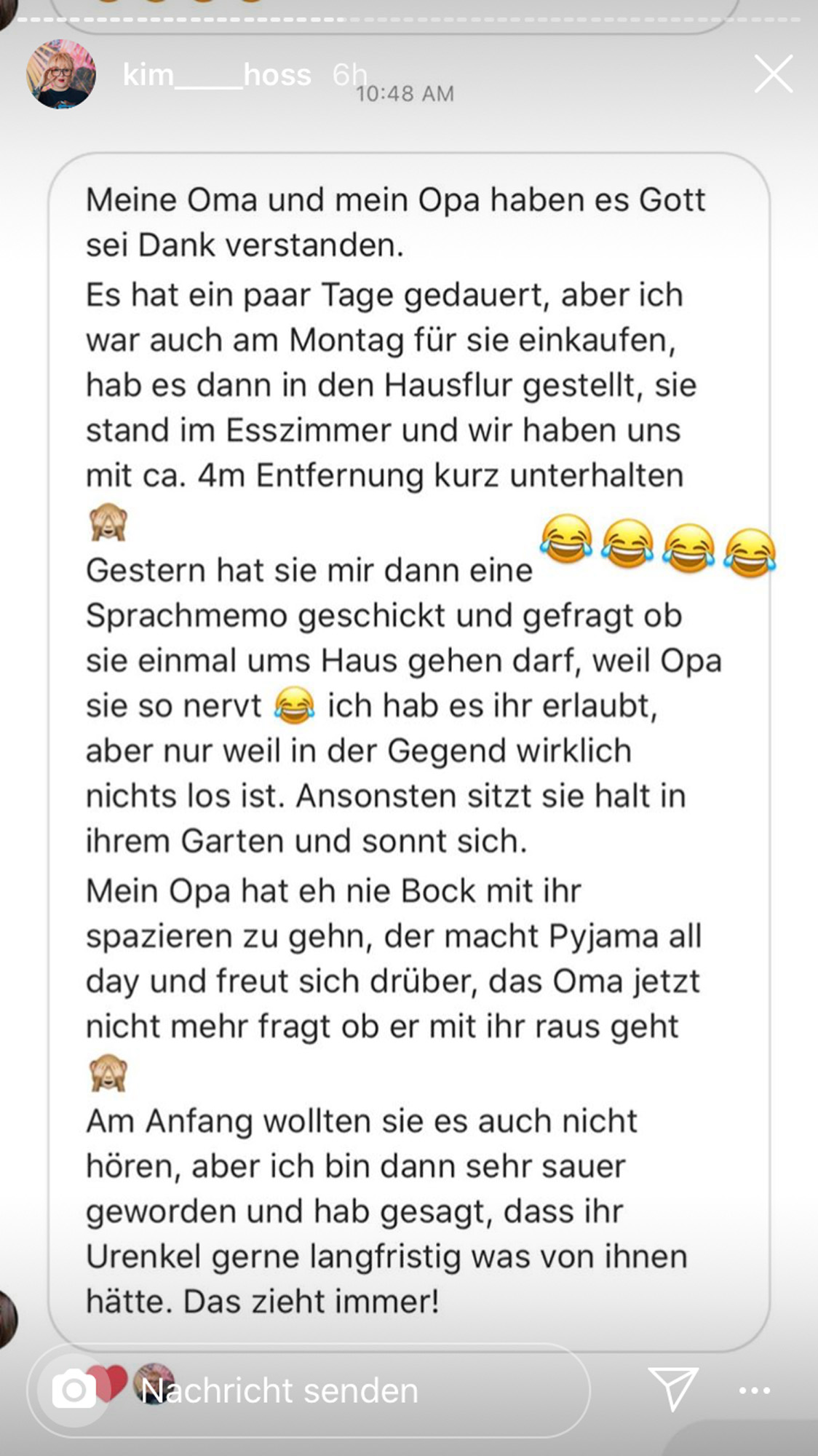Open the kim____hoss username link

click(216, 75)
